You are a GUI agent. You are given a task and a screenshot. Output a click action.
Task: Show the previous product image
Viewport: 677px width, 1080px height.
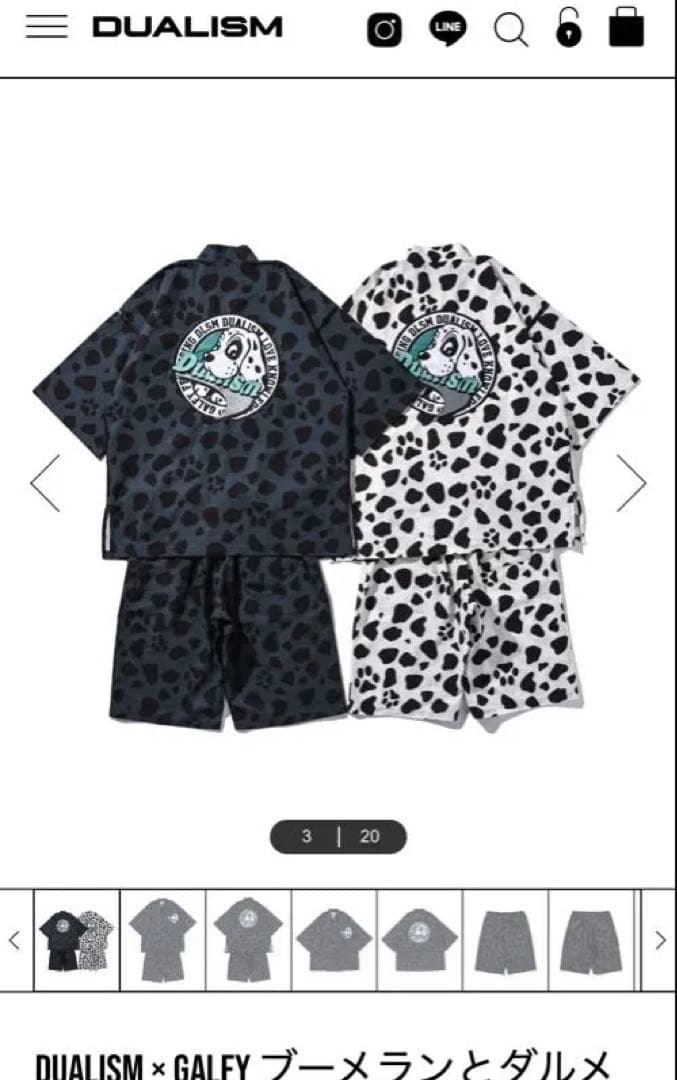coord(45,483)
